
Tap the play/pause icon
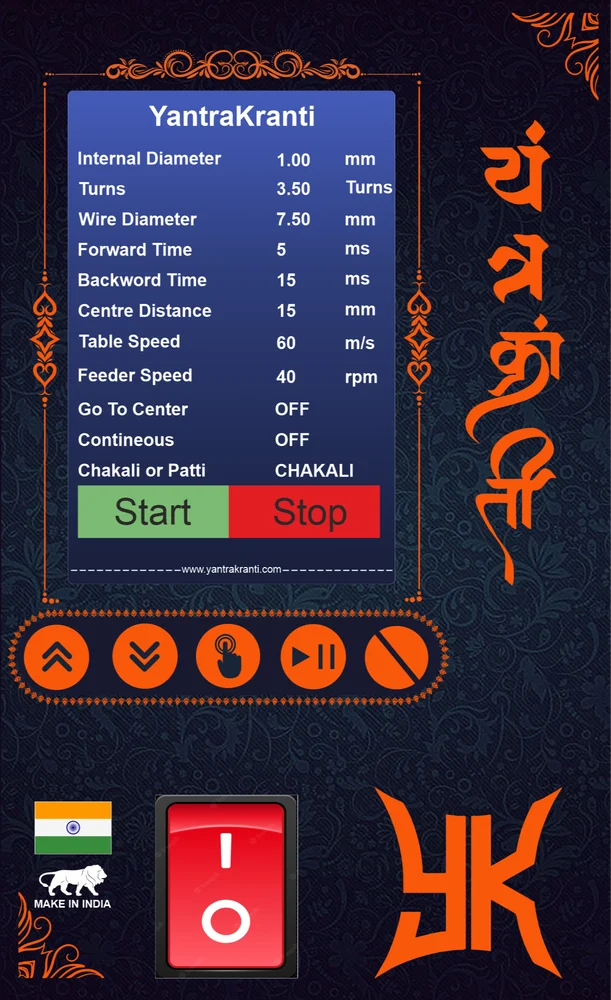313,657
